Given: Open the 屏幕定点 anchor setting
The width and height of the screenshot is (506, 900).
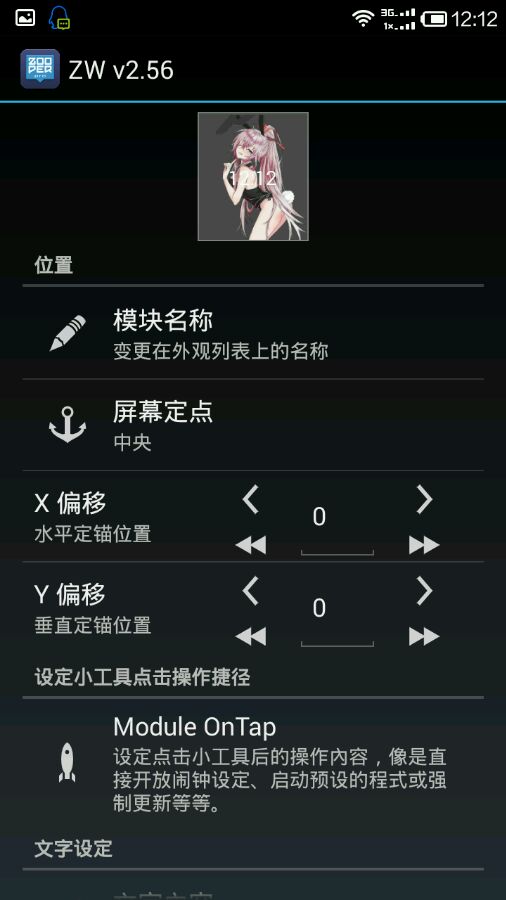Looking at the screenshot, I should [x=253, y=425].
